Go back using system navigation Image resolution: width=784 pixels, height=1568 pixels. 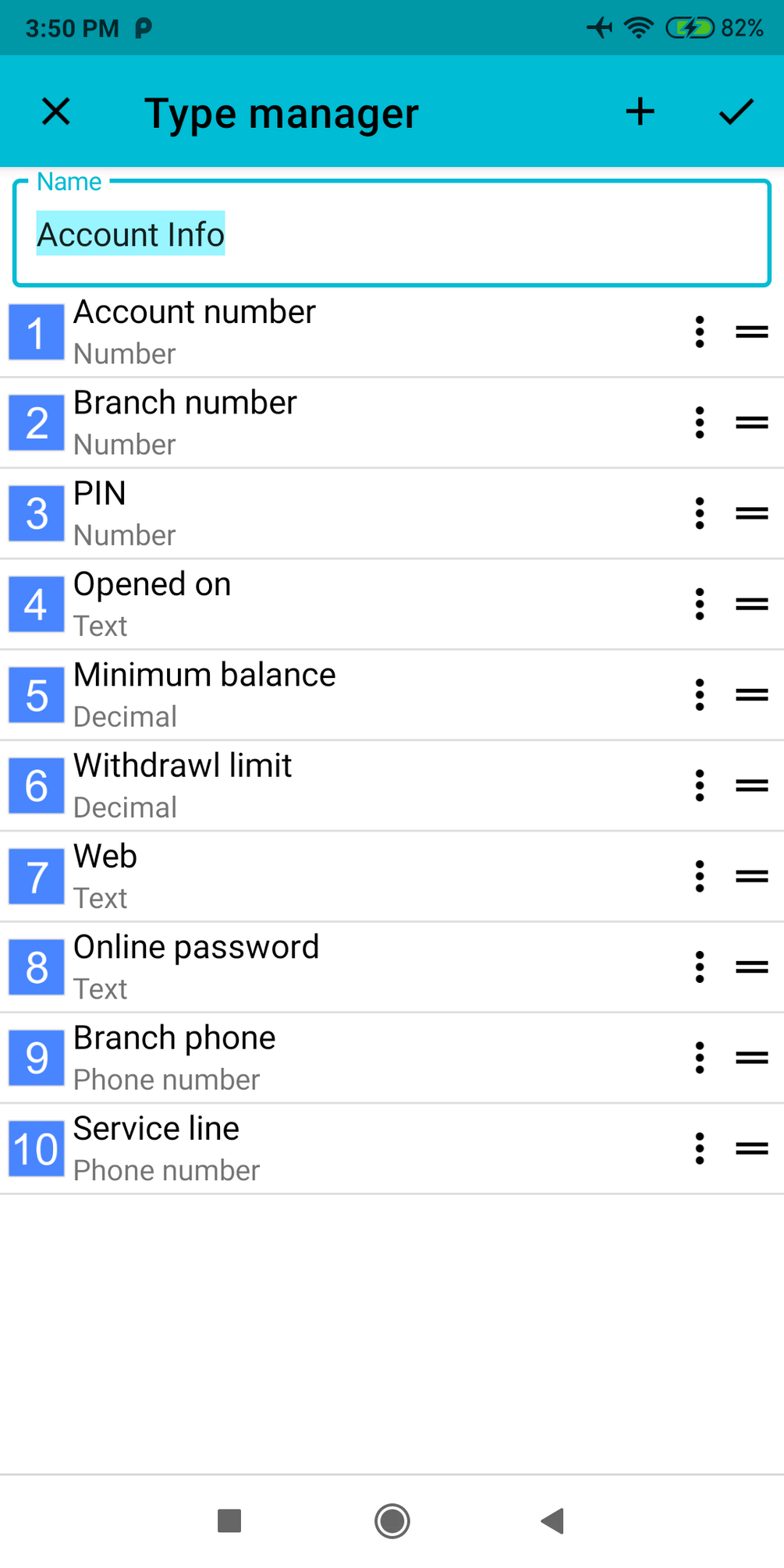coord(552,1520)
